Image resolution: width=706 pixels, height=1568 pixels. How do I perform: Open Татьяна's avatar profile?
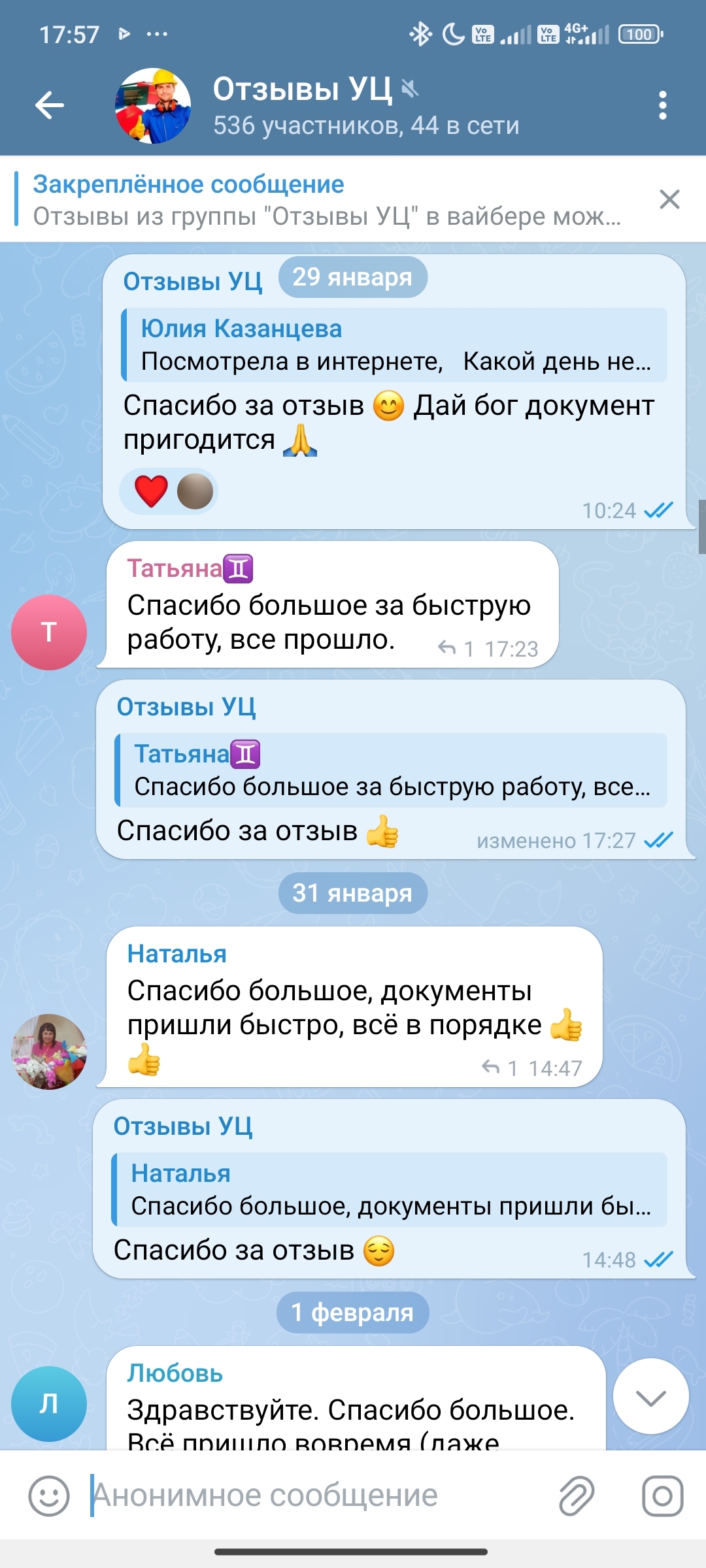pyautogui.click(x=49, y=632)
